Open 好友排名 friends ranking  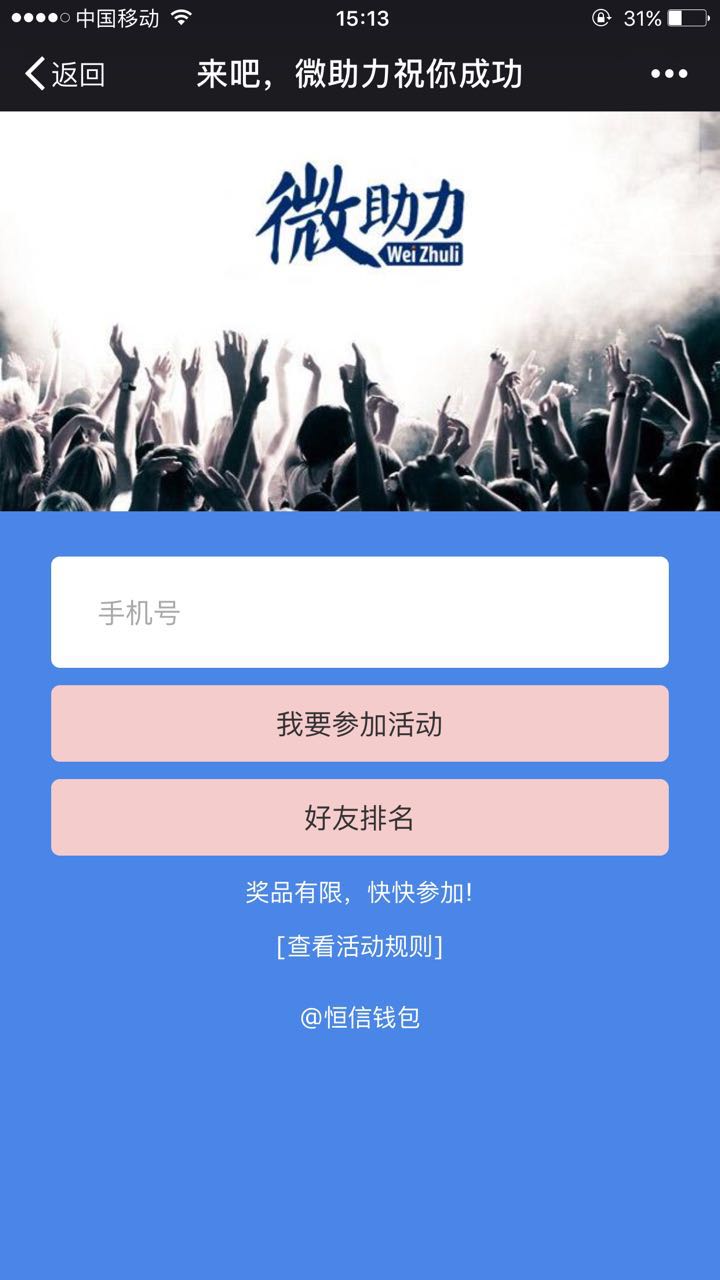360,817
